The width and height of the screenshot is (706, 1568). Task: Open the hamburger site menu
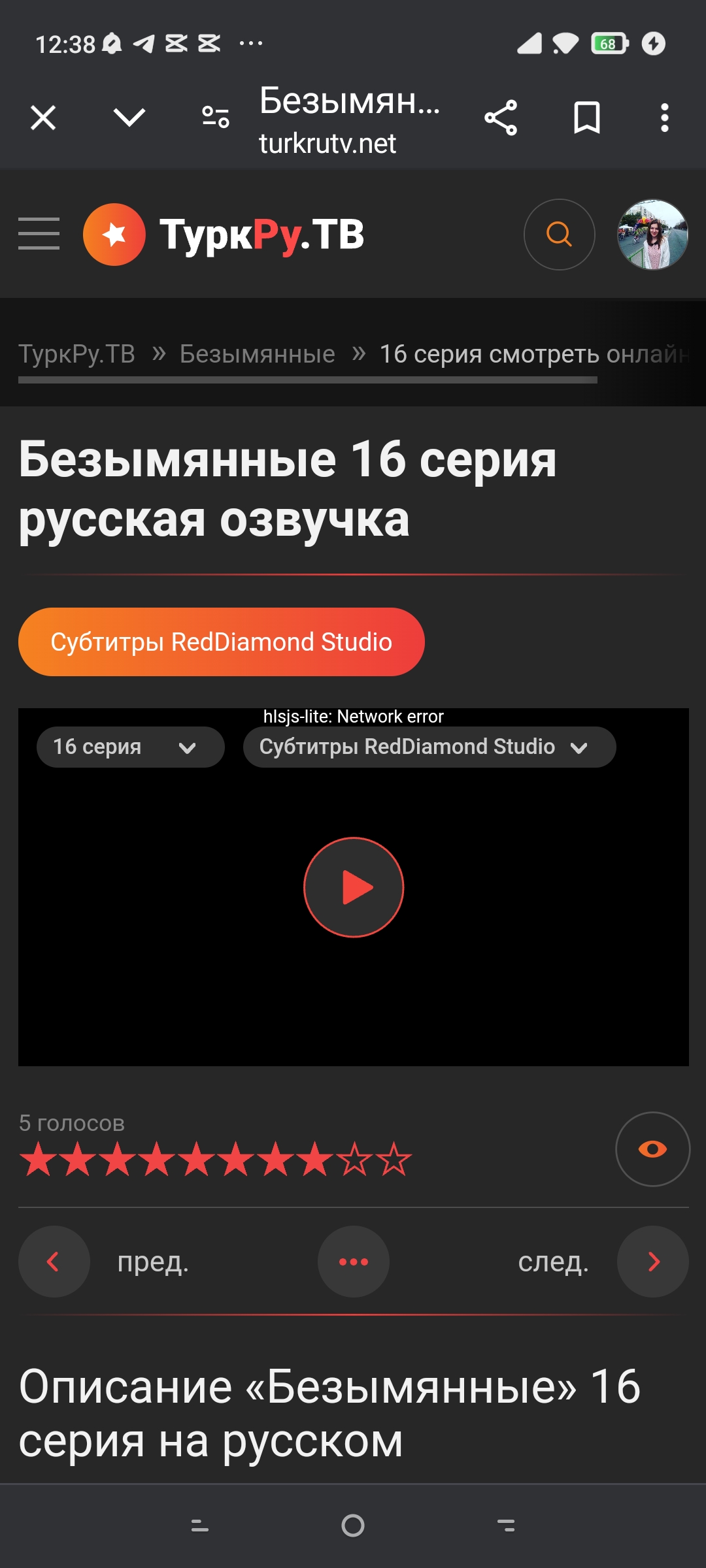point(39,234)
